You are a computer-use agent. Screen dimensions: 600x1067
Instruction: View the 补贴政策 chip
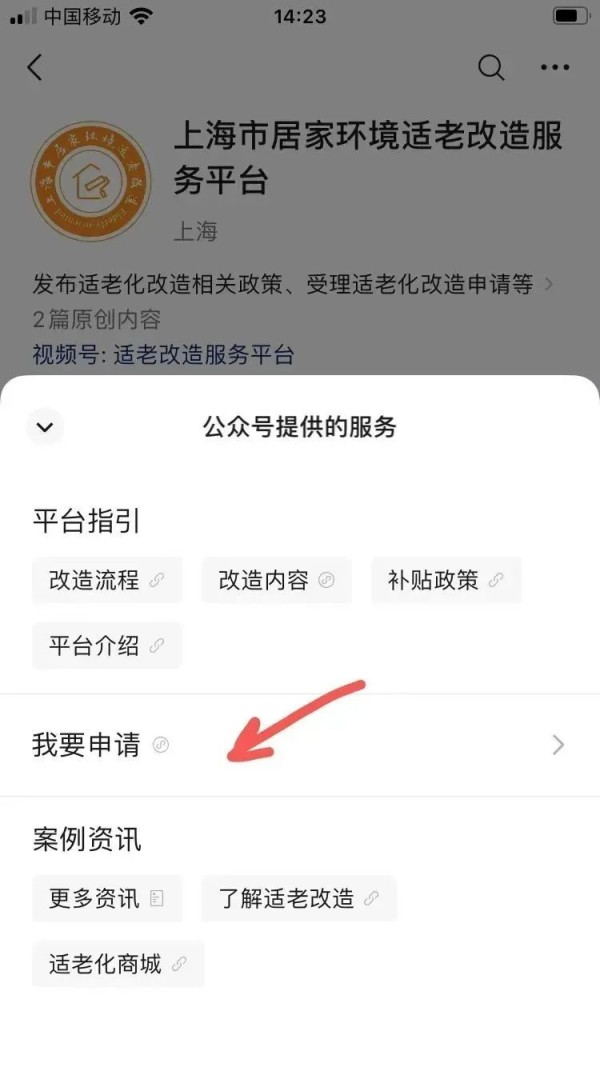(x=446, y=580)
